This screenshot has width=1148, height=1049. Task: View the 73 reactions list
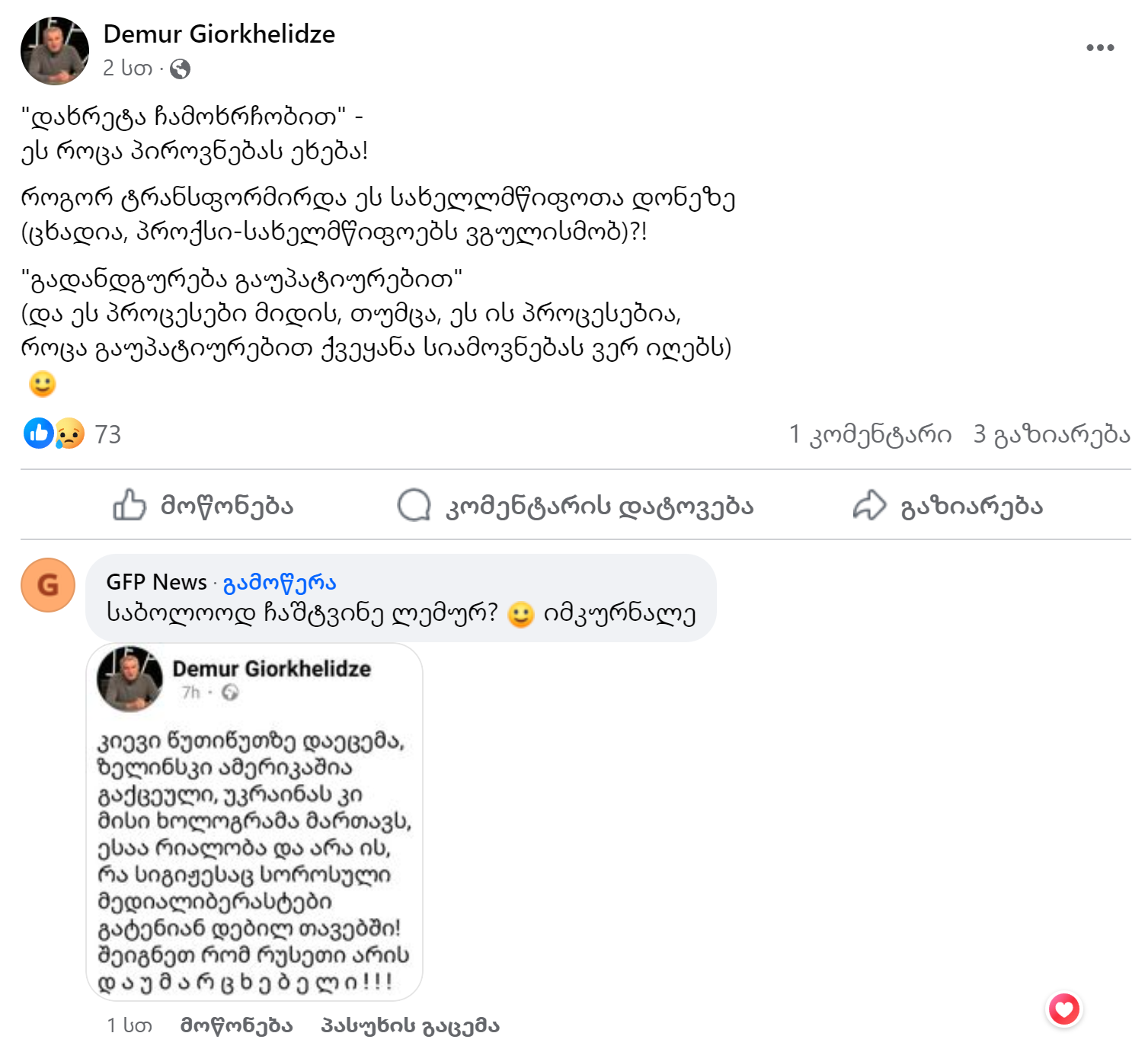[x=107, y=434]
